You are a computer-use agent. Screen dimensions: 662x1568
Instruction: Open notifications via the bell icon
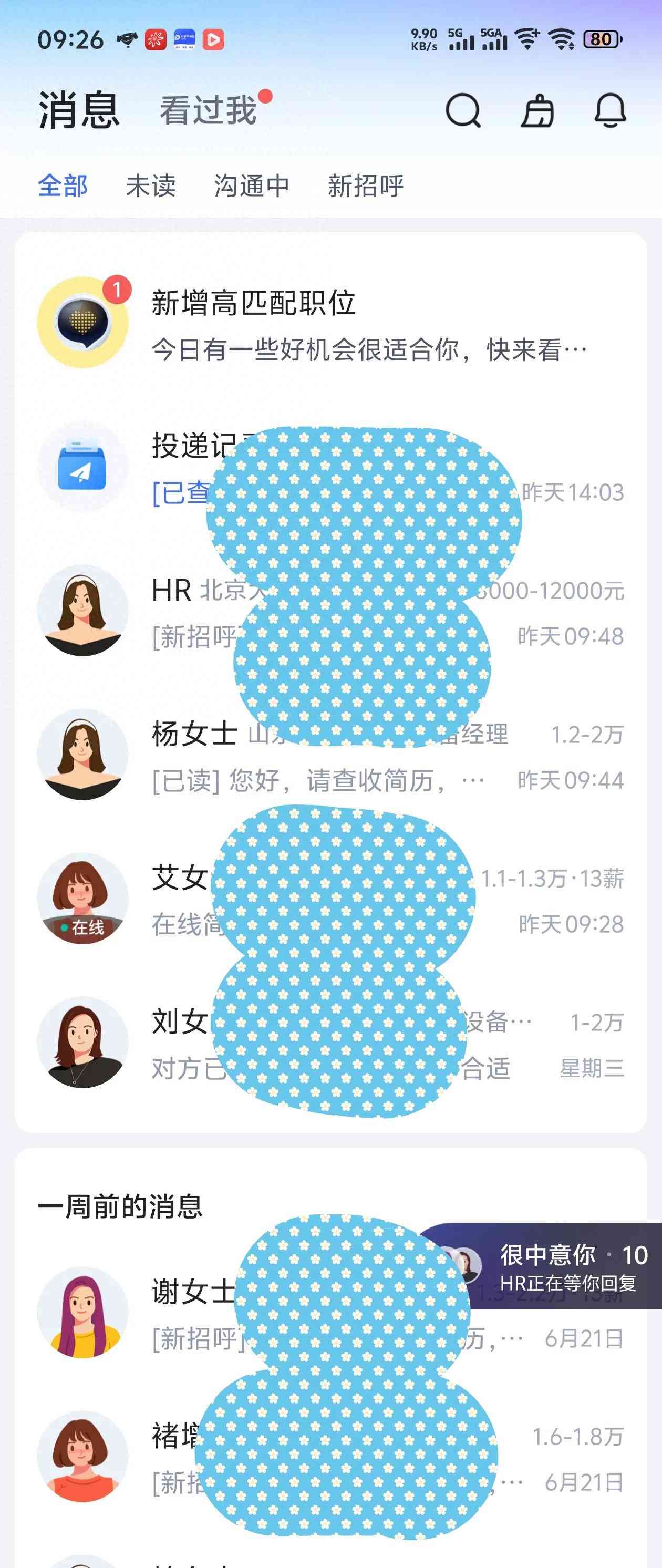pos(612,111)
